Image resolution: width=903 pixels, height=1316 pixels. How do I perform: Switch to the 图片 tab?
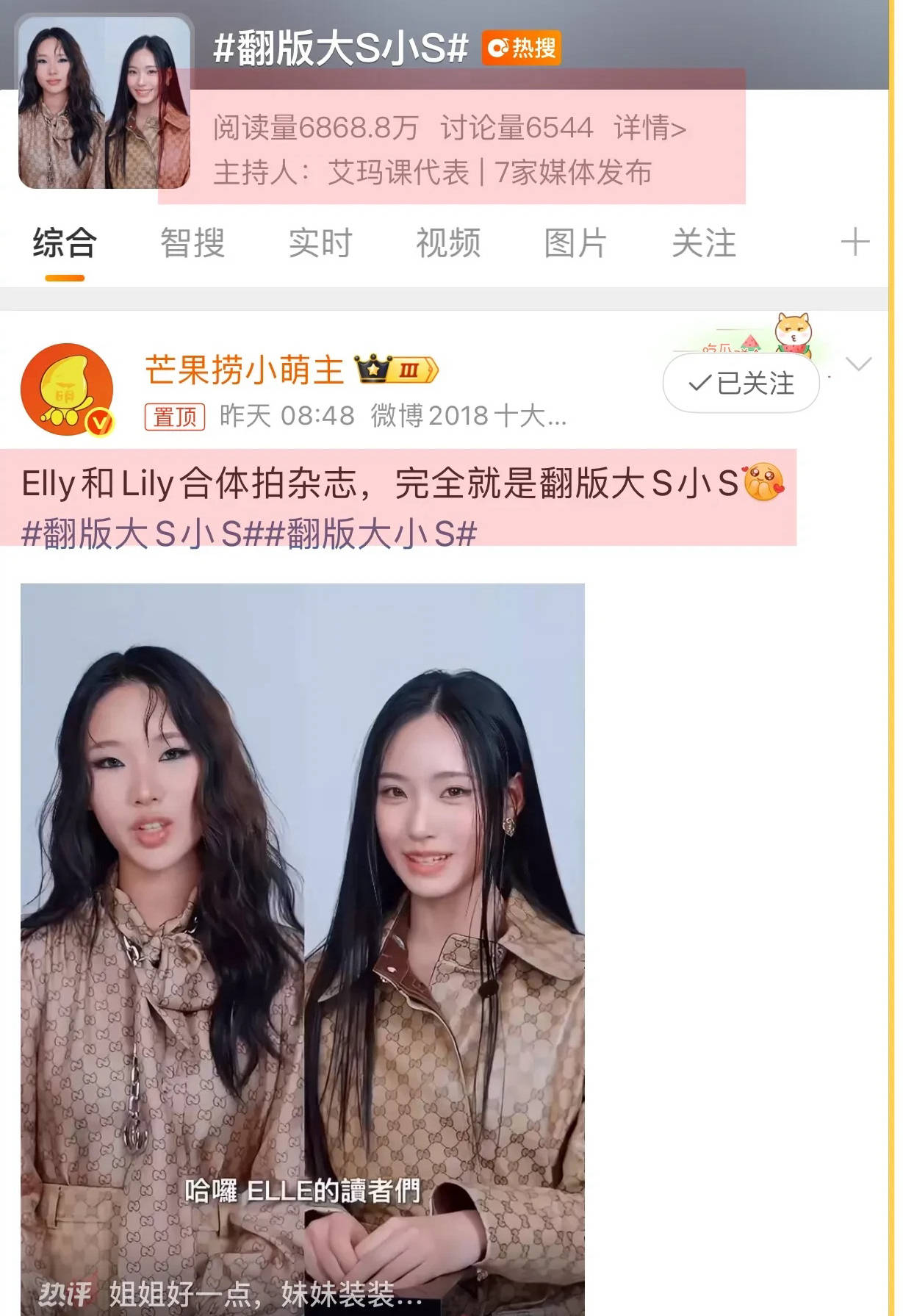575,243
